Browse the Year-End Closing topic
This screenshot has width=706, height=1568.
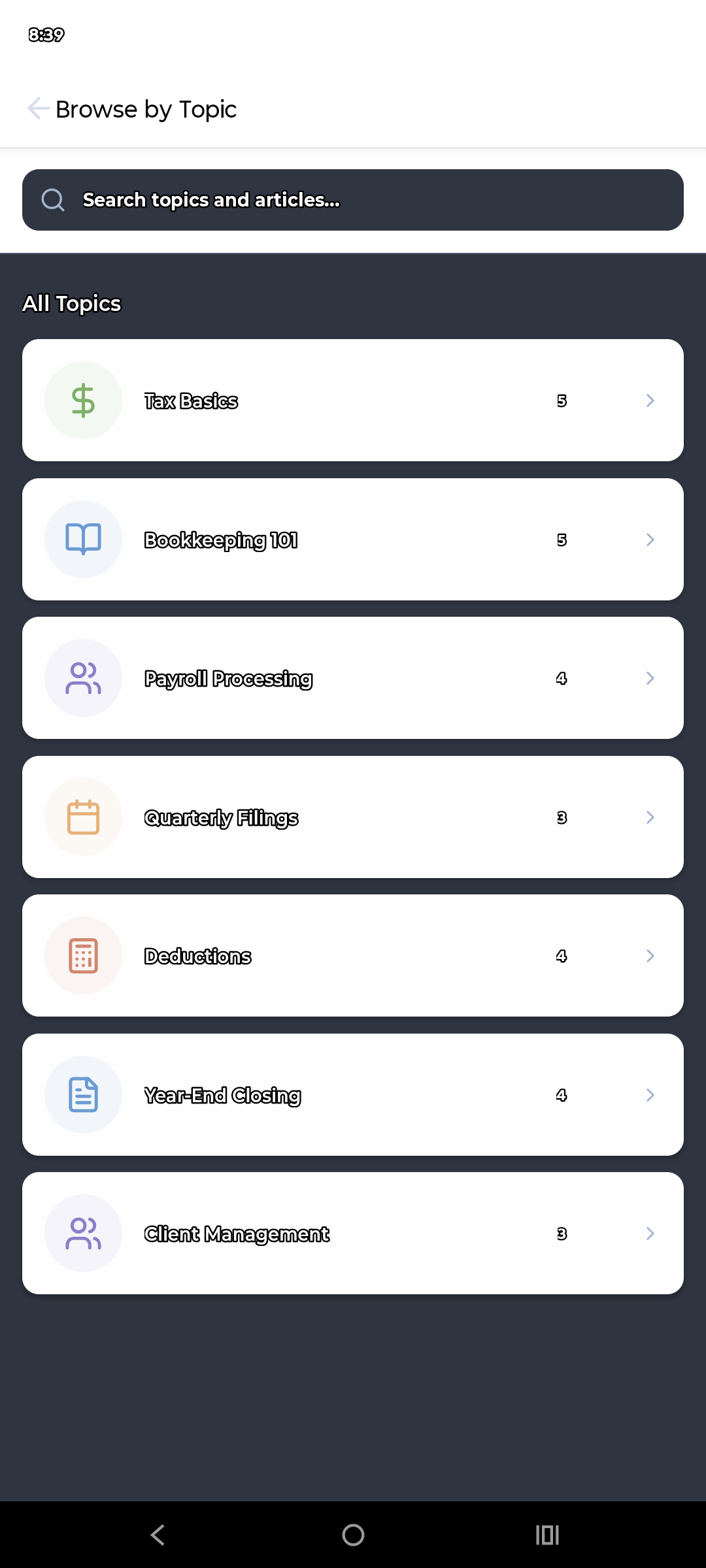tap(353, 1095)
